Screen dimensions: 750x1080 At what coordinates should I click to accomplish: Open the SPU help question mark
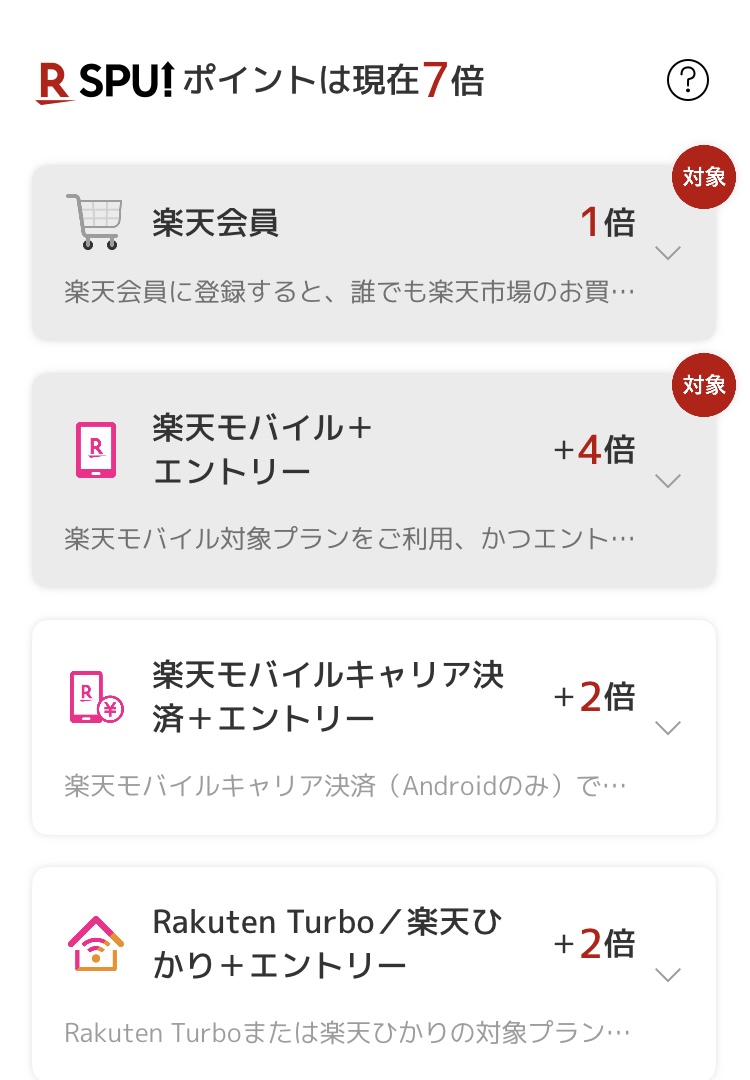[687, 81]
